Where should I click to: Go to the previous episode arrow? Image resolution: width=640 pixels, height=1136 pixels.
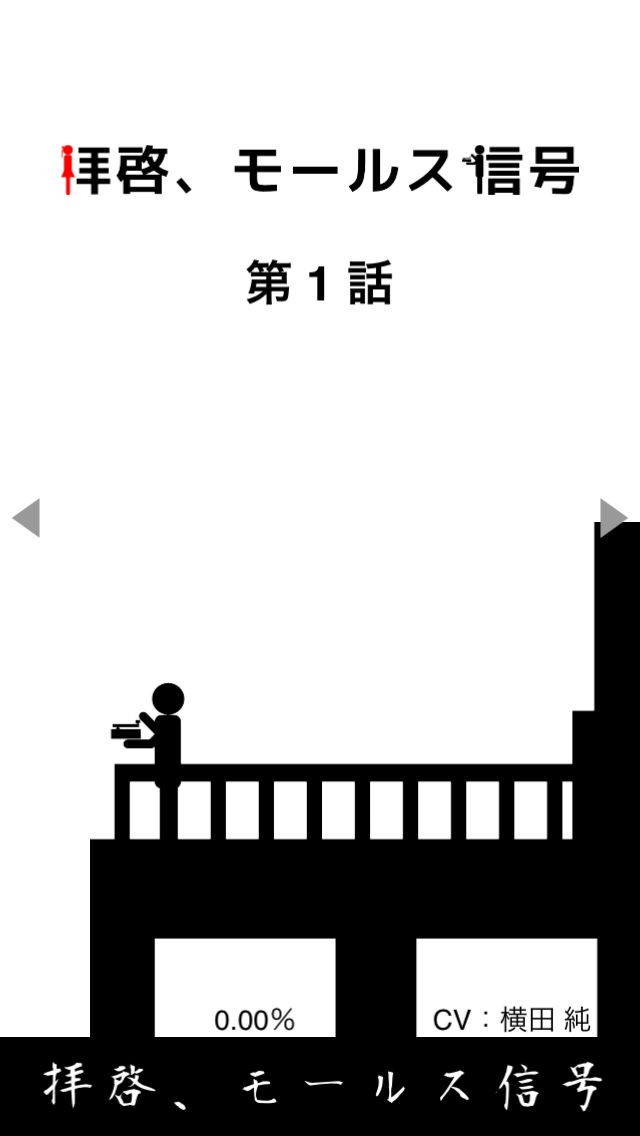(26, 518)
